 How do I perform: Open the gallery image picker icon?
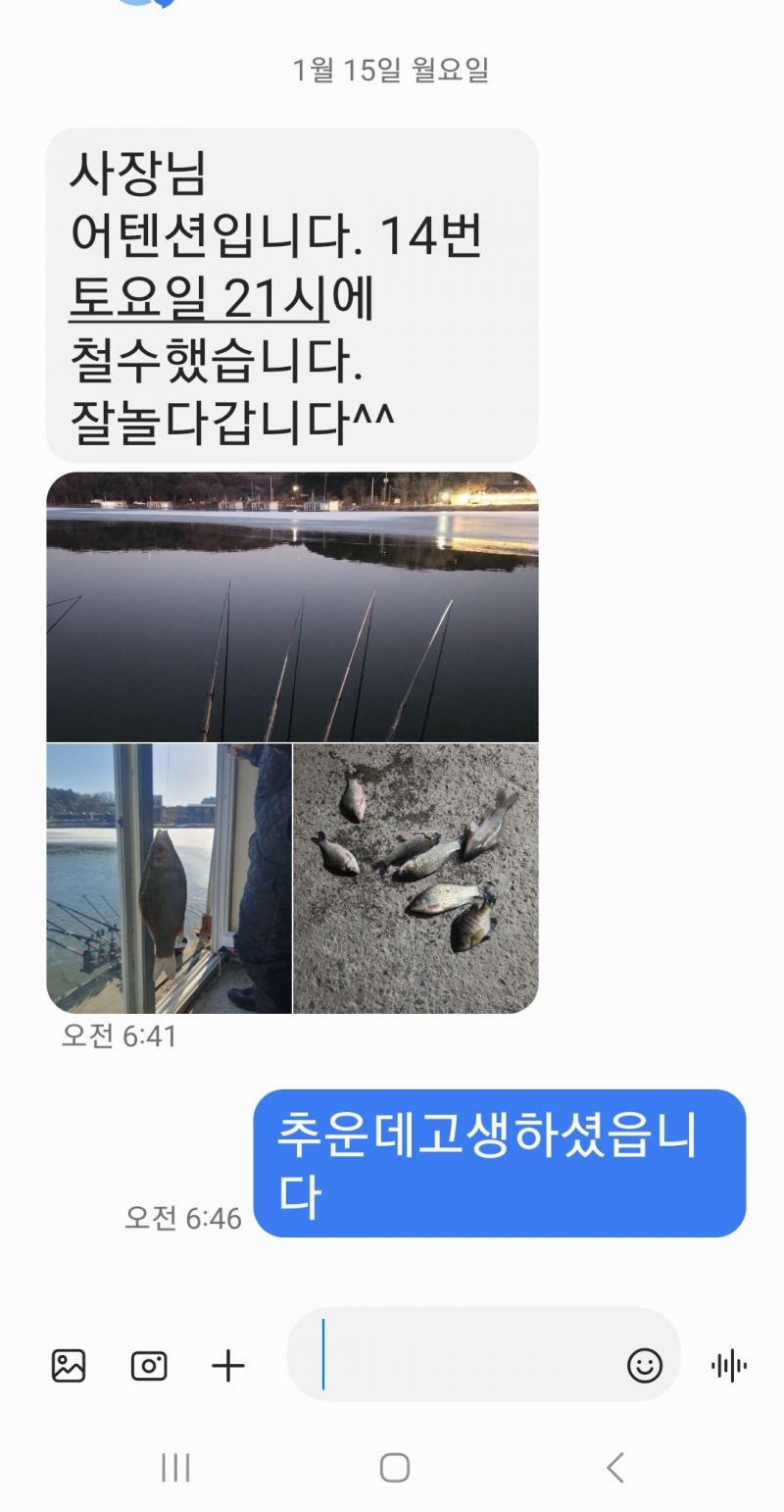[69, 1365]
